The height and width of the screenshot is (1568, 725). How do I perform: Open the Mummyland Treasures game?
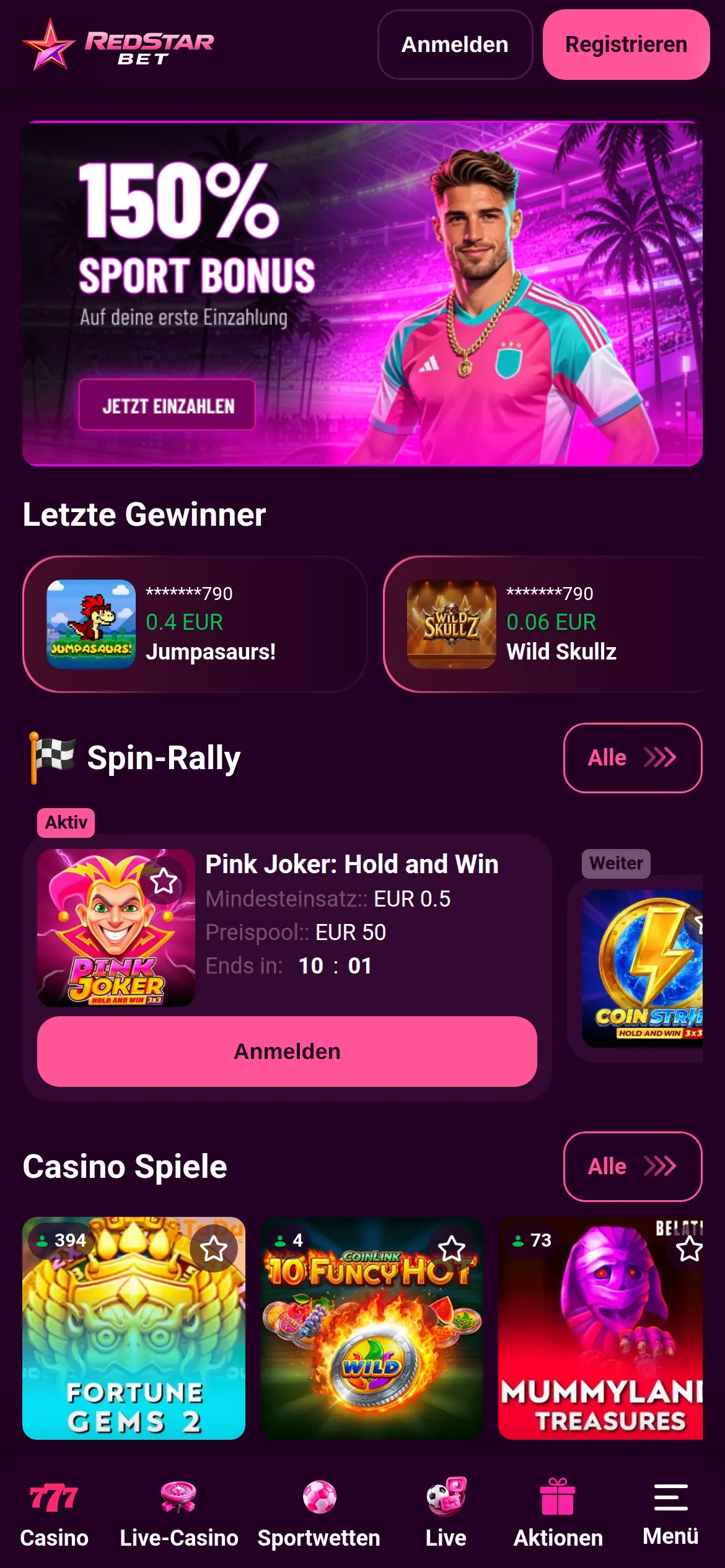click(x=600, y=1328)
